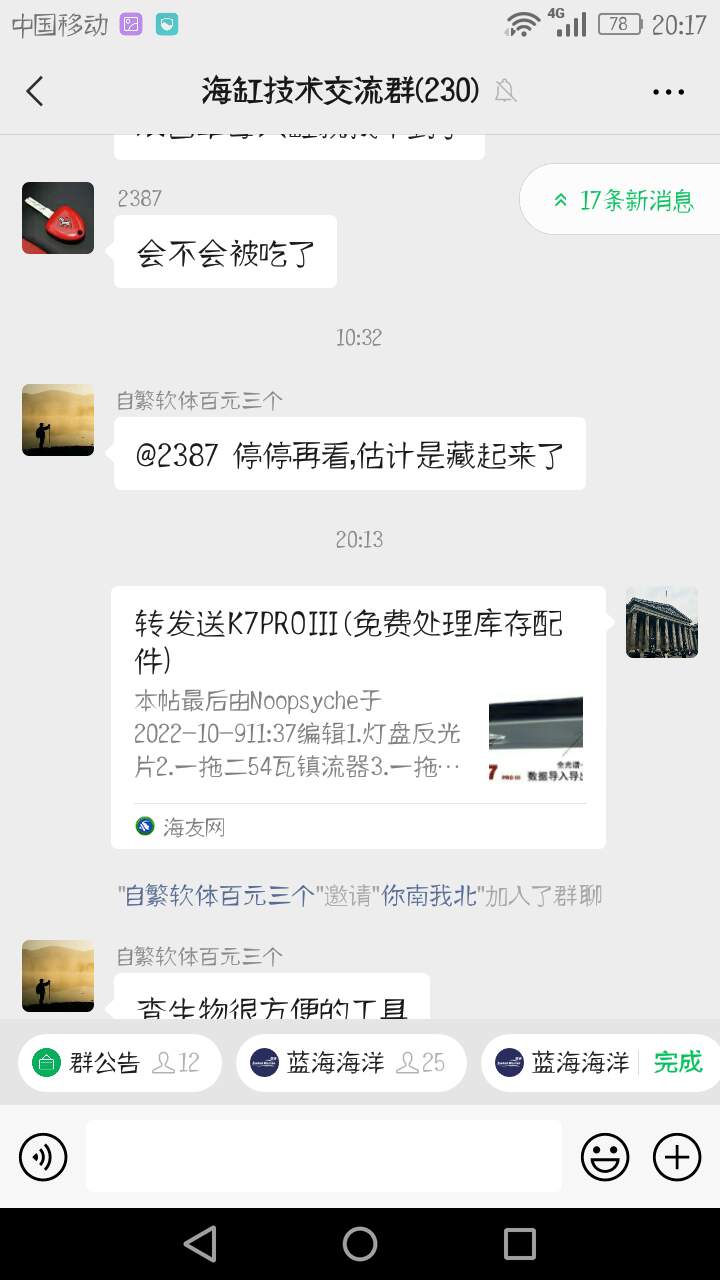Screen dimensions: 720x1280
Task: Open the 蓝海海洋 chip with 25 members
Action: pos(350,1062)
